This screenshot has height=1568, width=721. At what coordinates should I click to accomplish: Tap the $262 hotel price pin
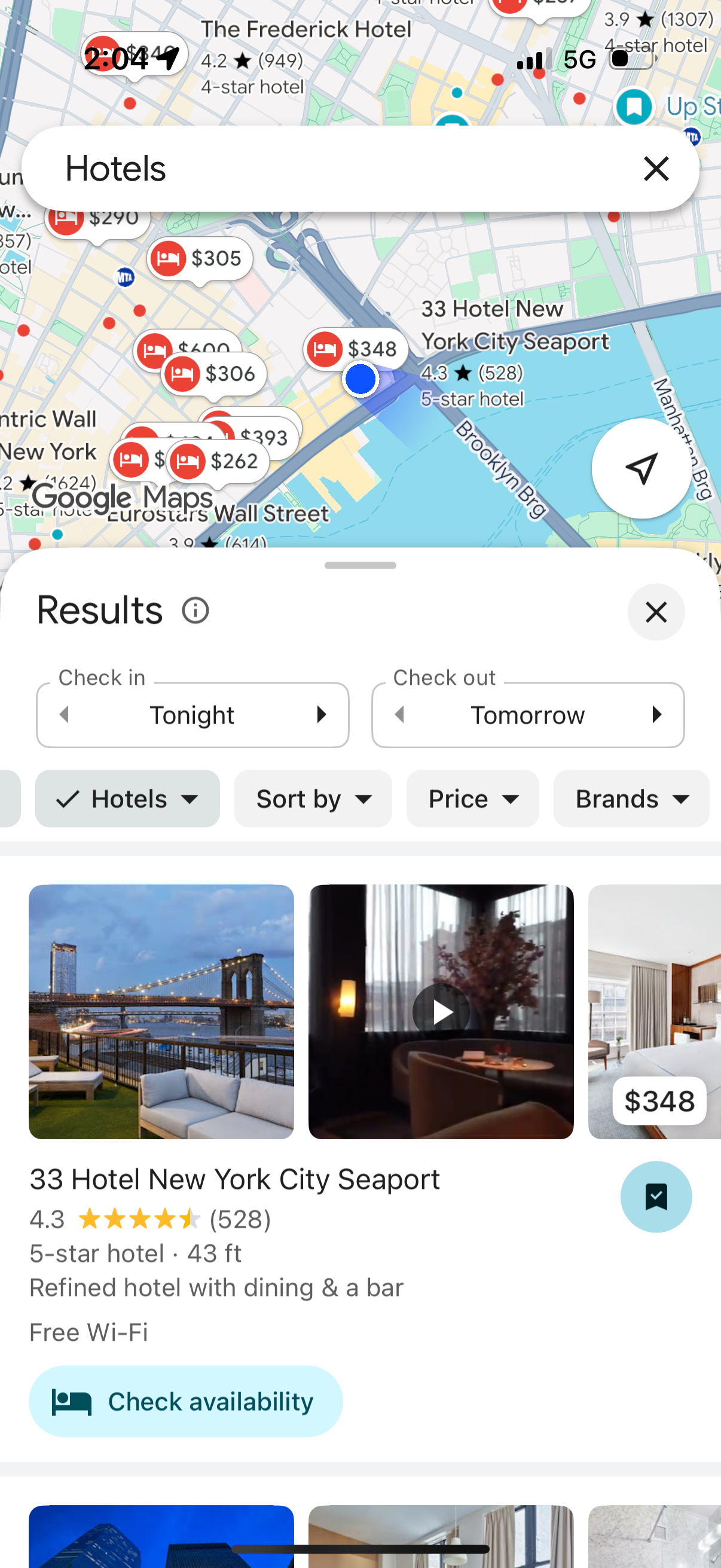click(x=215, y=461)
